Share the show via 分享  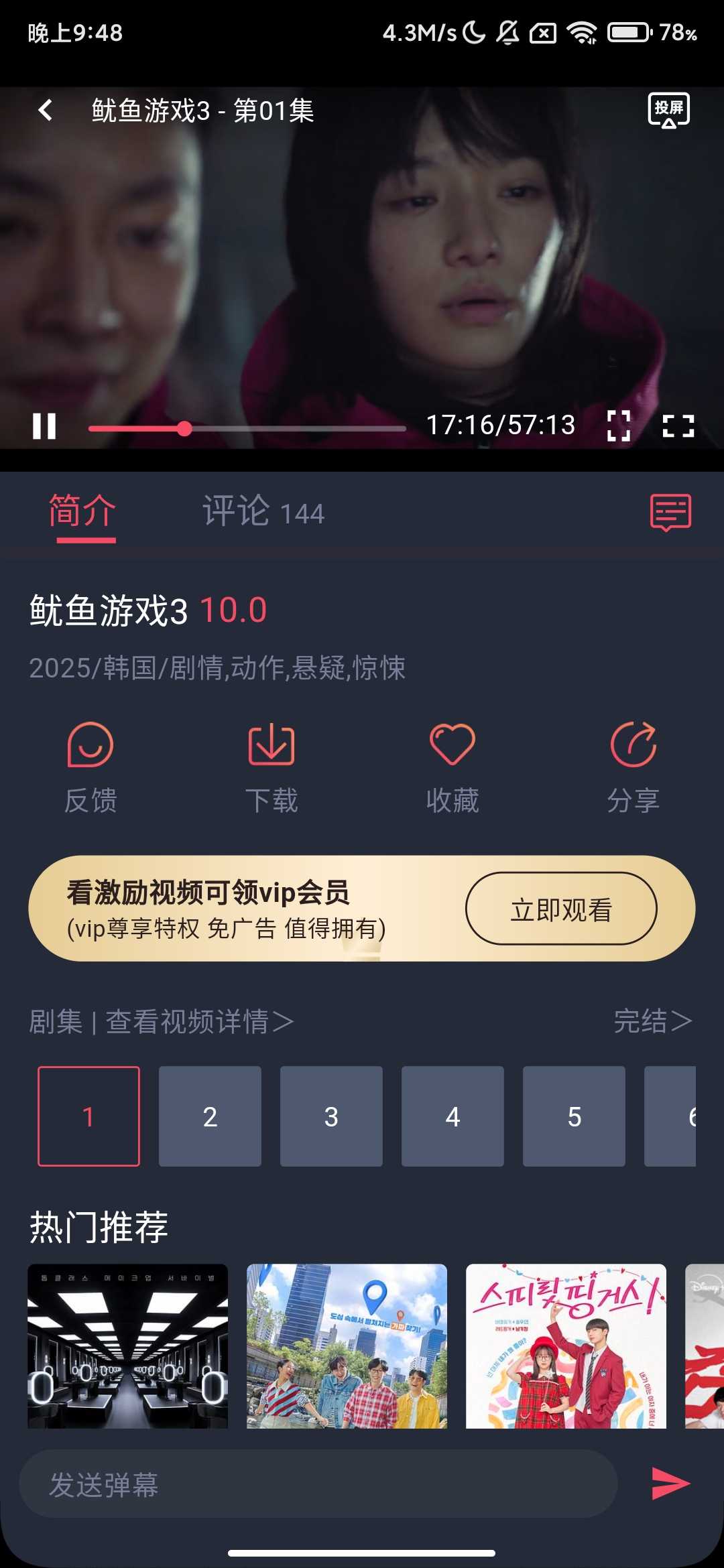point(633,767)
